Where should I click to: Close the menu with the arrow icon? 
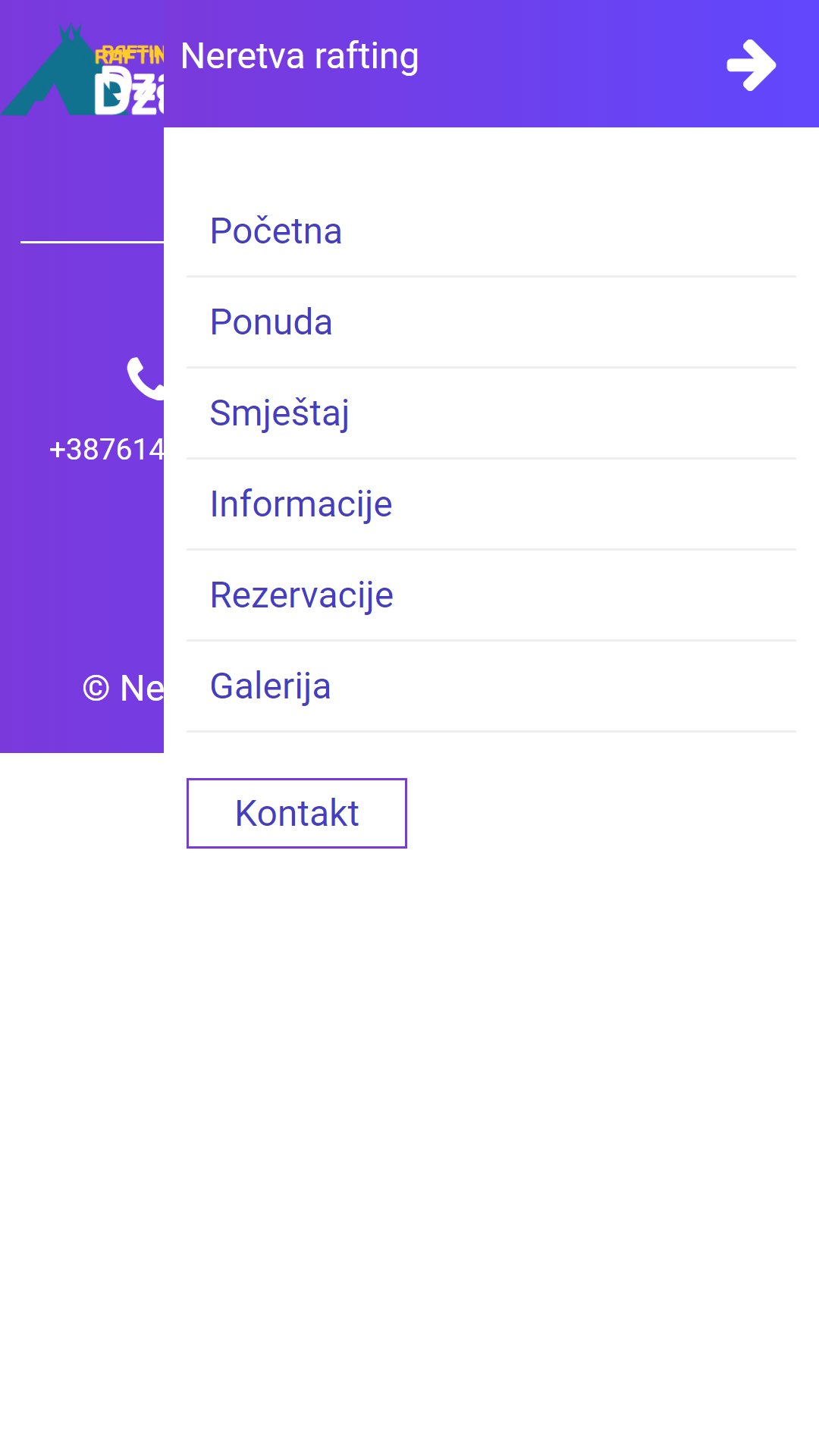(x=751, y=65)
